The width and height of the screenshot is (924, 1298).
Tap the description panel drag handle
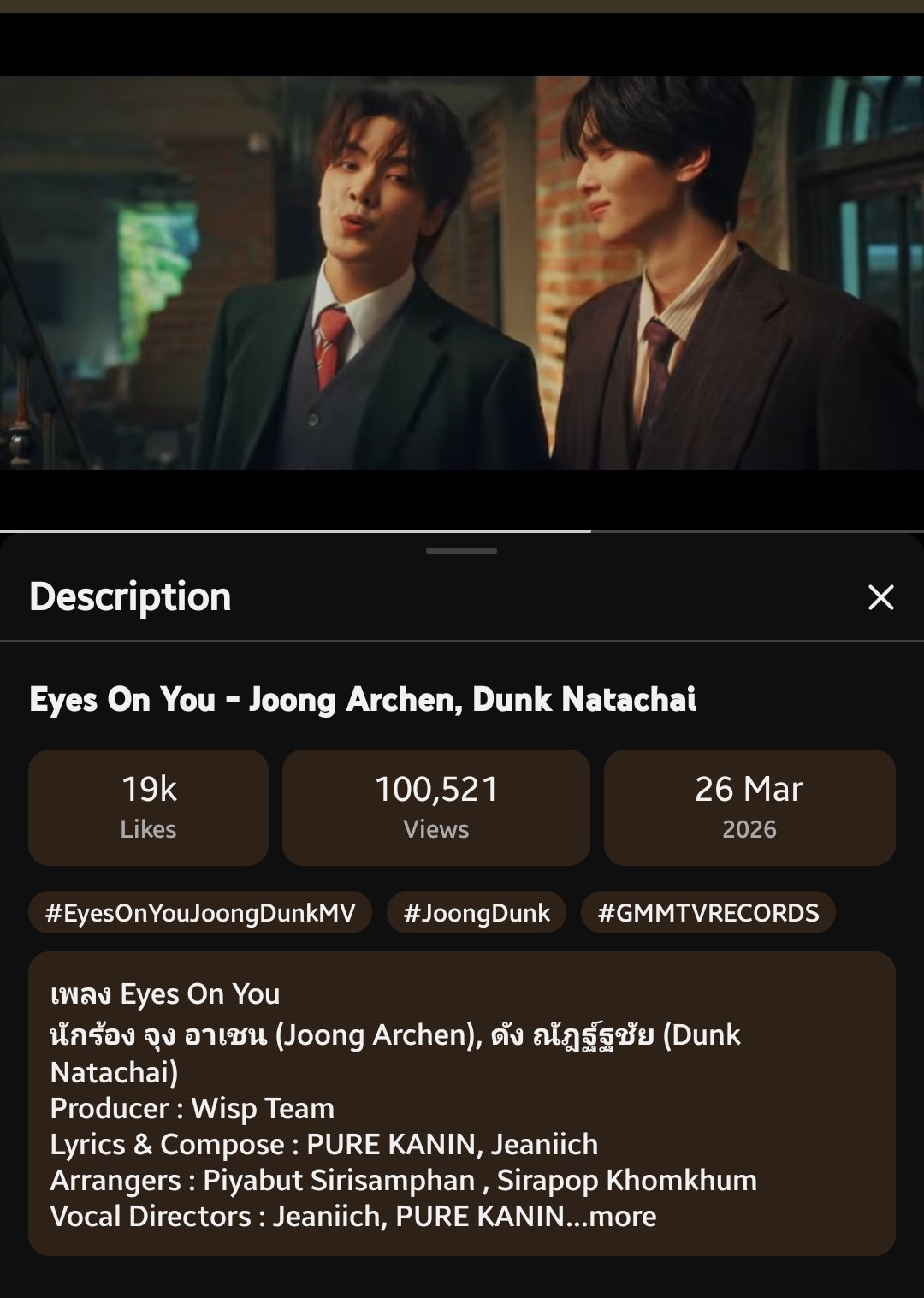pyautogui.click(x=461, y=551)
